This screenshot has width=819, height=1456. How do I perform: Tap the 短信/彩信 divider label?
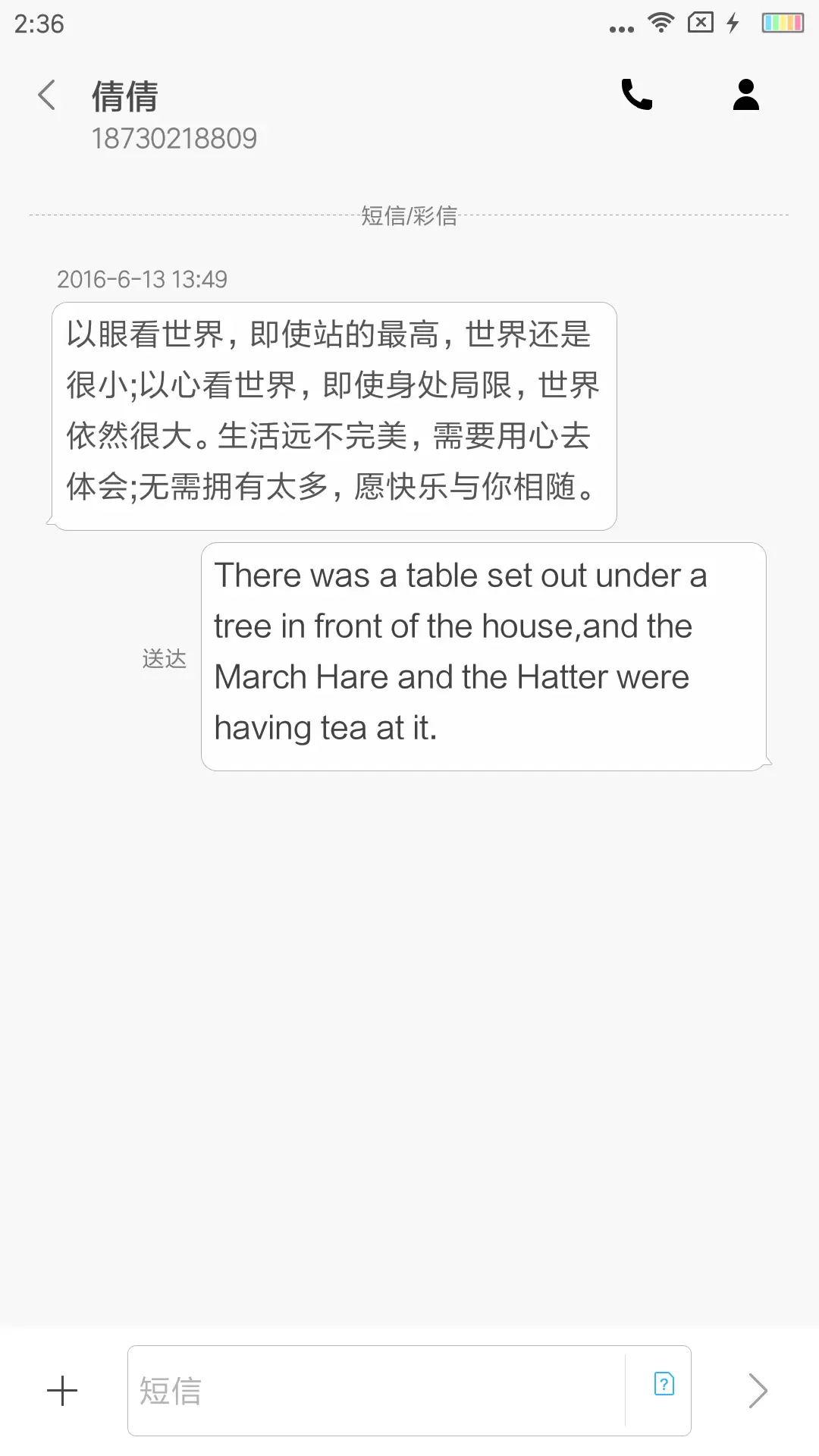[409, 216]
